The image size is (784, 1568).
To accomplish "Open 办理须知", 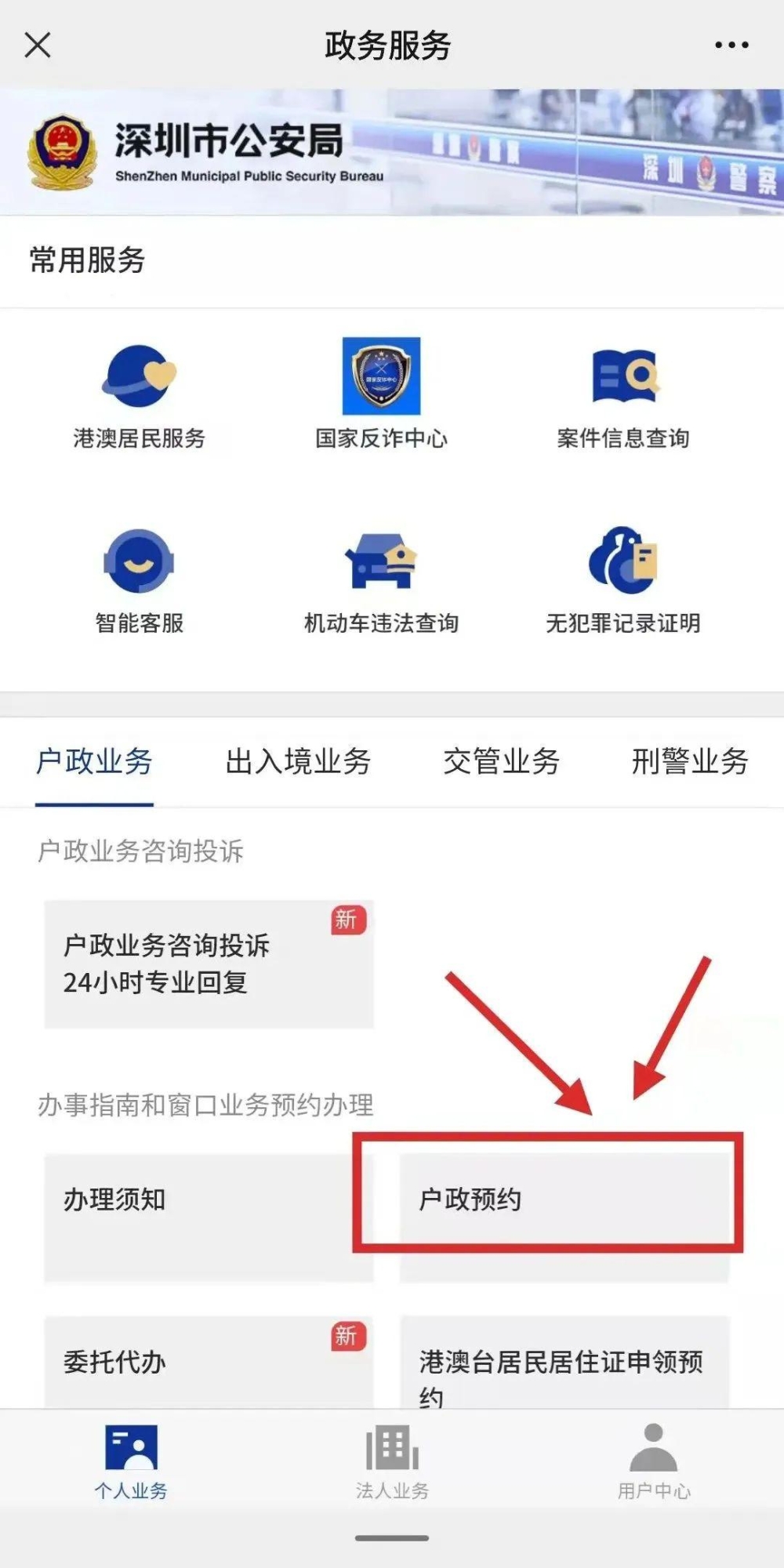I will coord(209,1216).
